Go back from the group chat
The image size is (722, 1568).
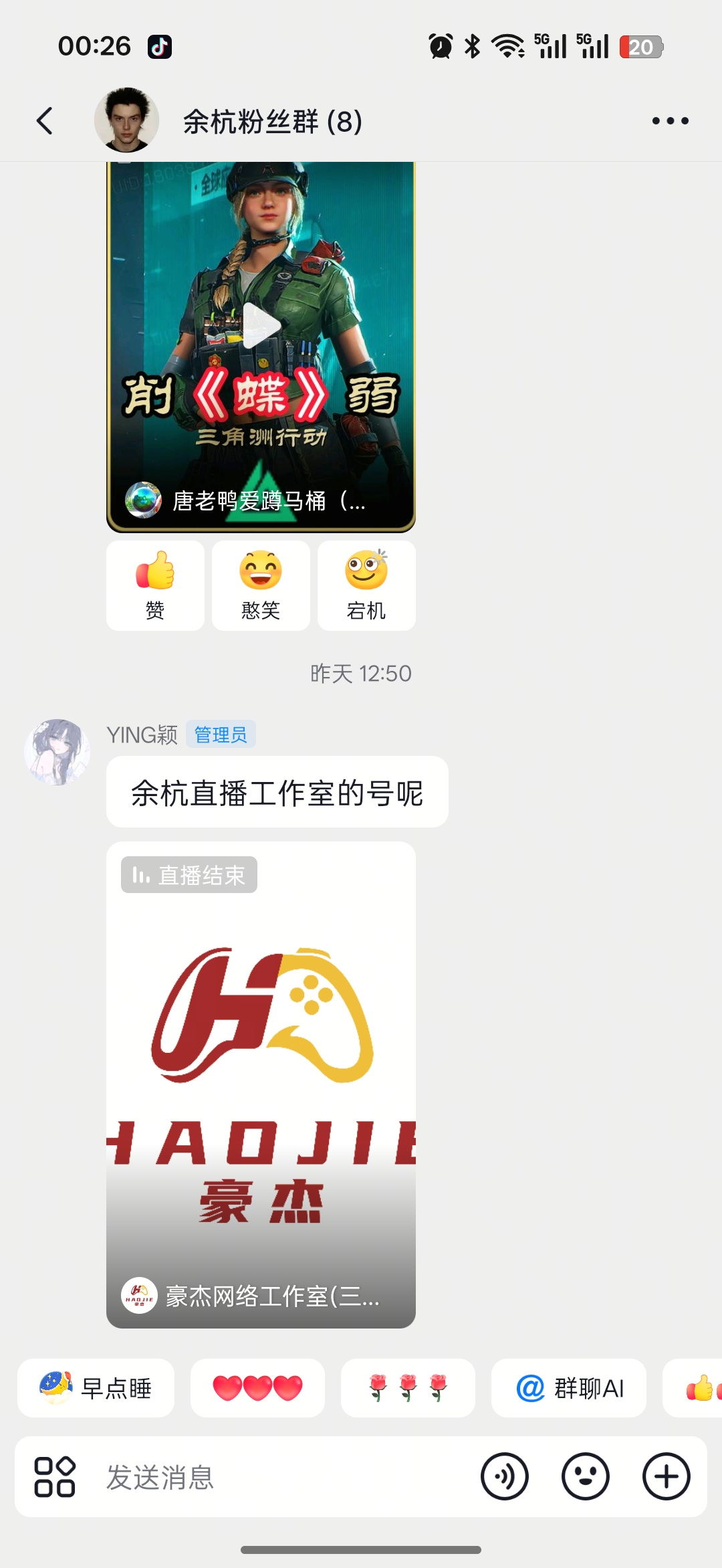point(45,121)
